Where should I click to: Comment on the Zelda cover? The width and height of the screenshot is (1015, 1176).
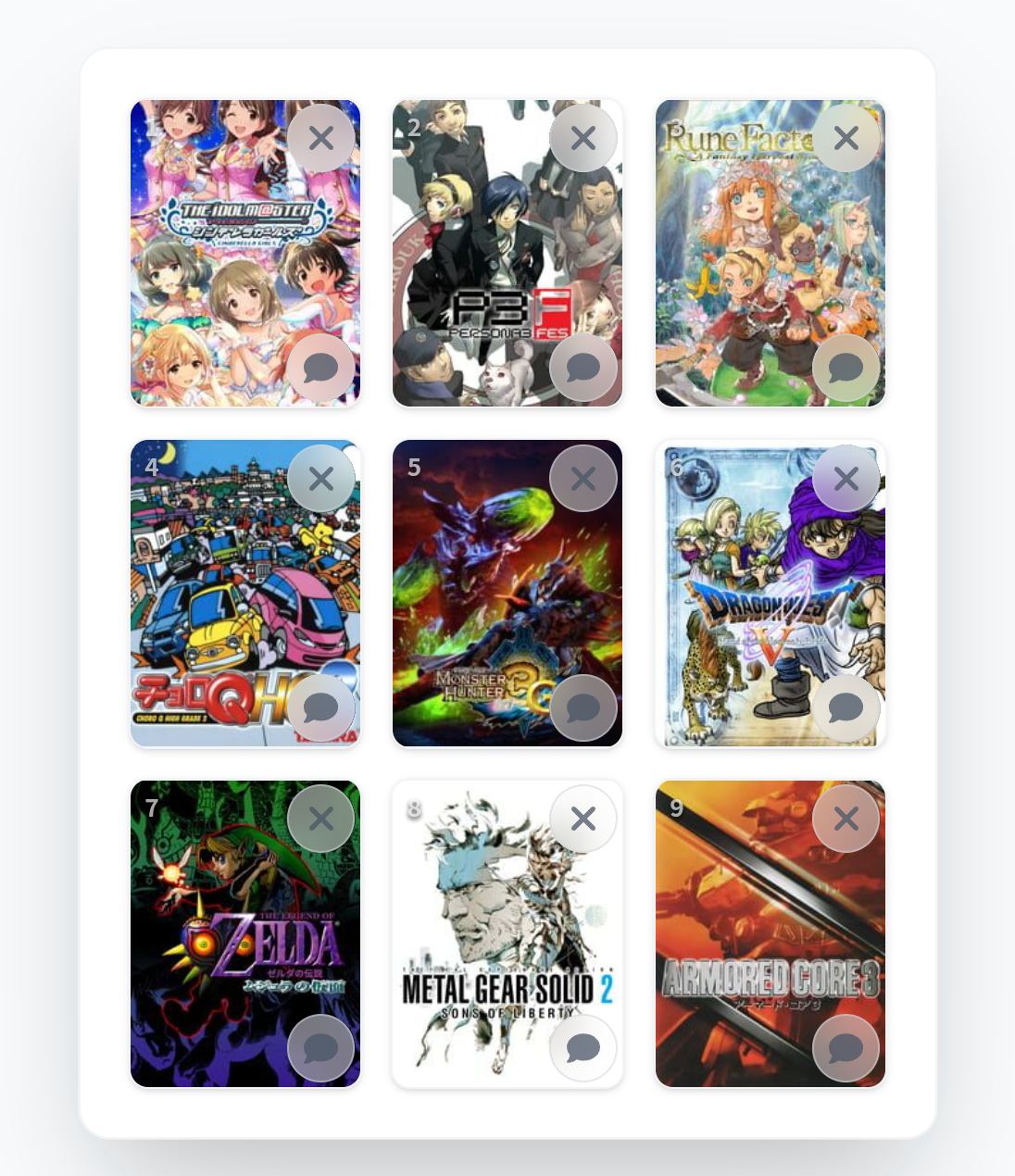pyautogui.click(x=321, y=1048)
